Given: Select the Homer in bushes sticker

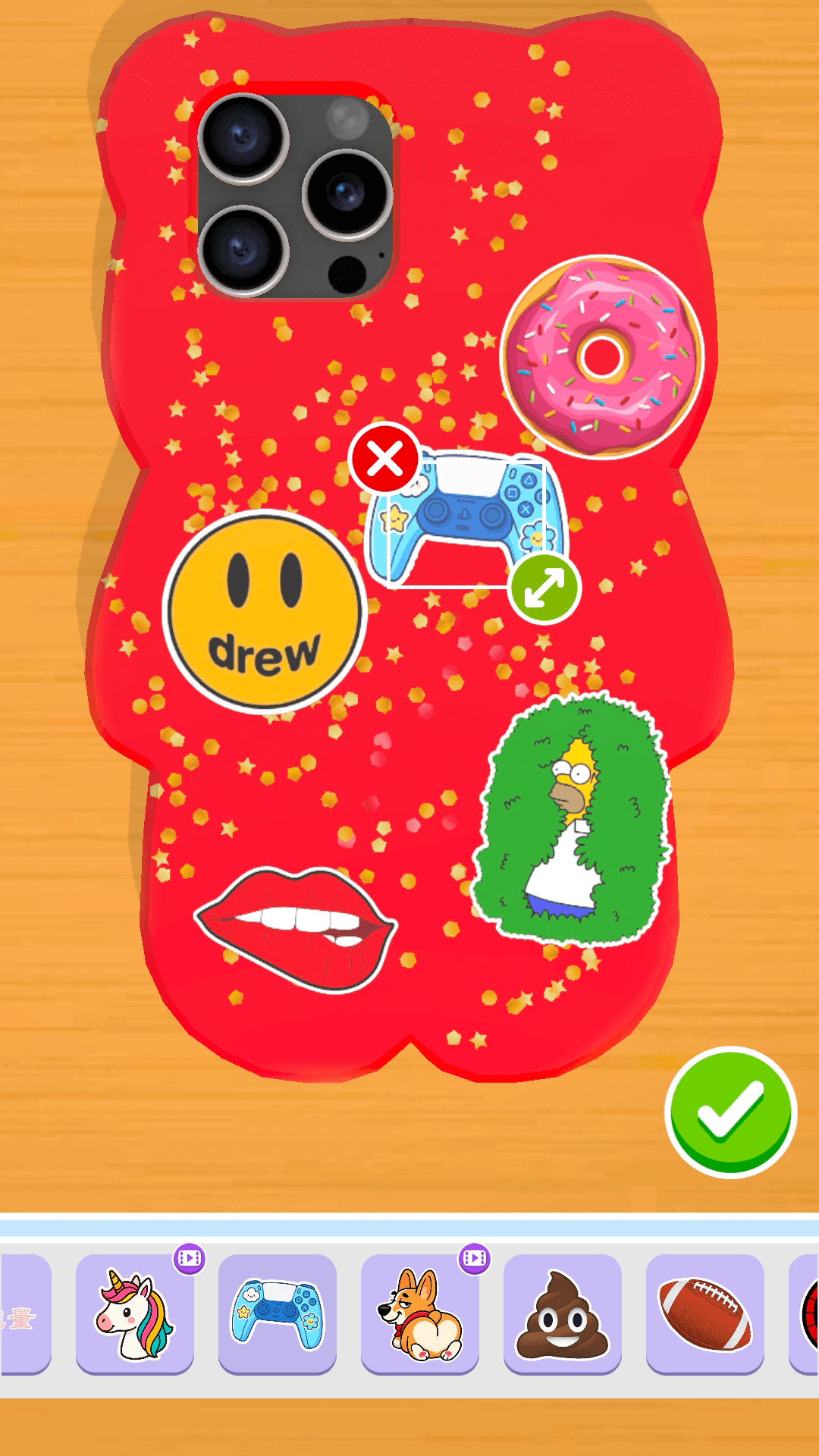Looking at the screenshot, I should pyautogui.click(x=573, y=819).
